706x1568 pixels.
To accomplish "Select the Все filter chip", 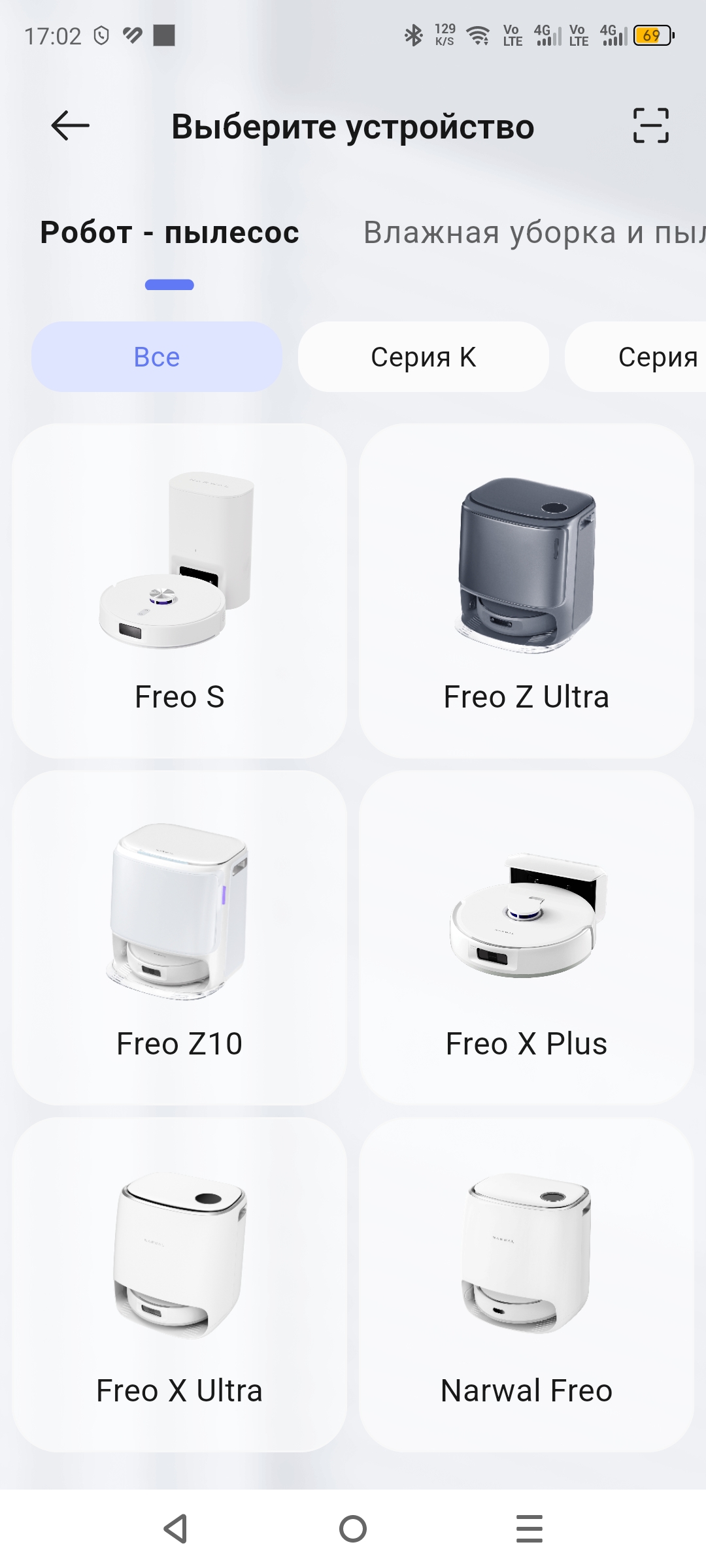I will click(157, 357).
